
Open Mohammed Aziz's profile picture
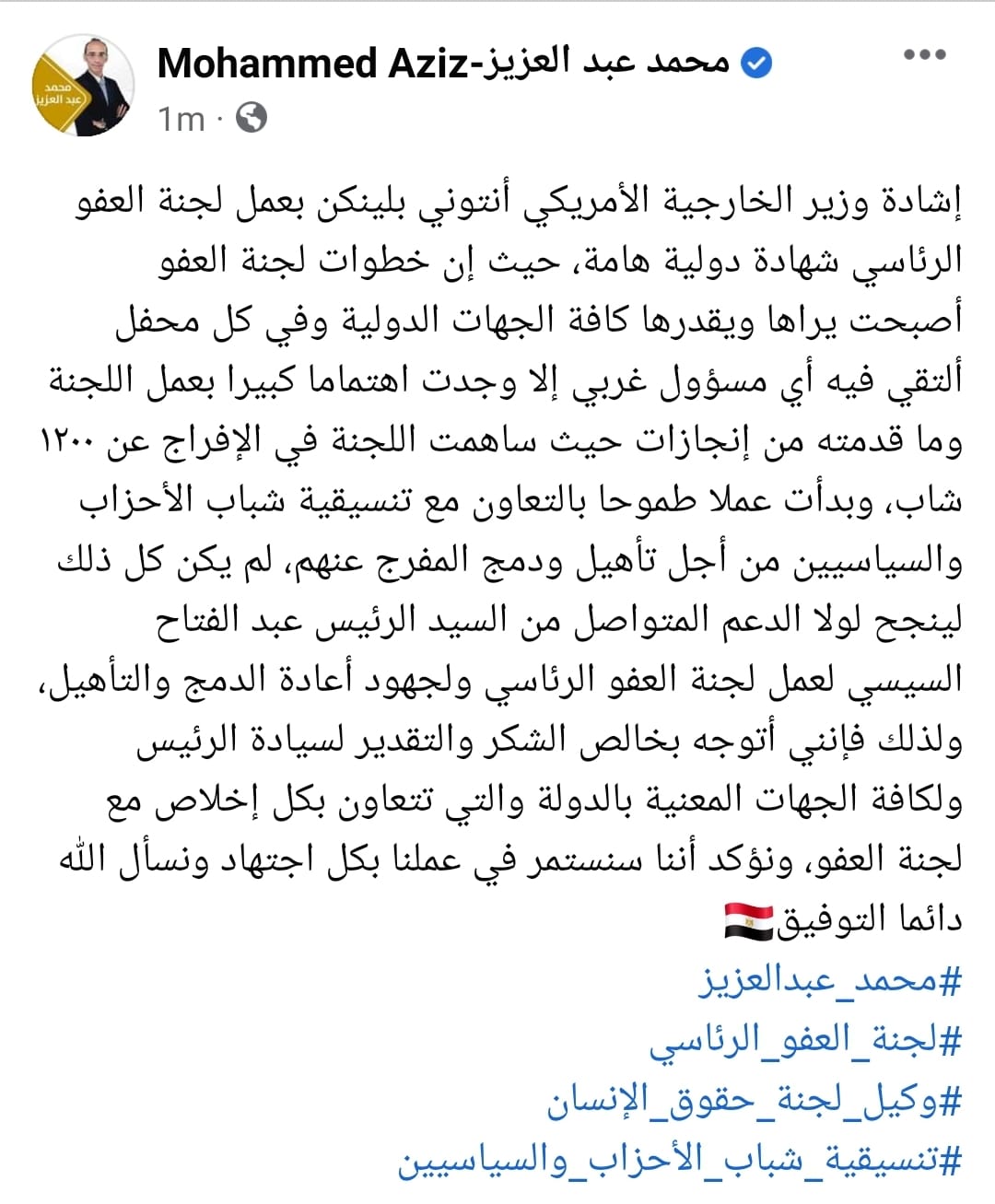pos(83,86)
